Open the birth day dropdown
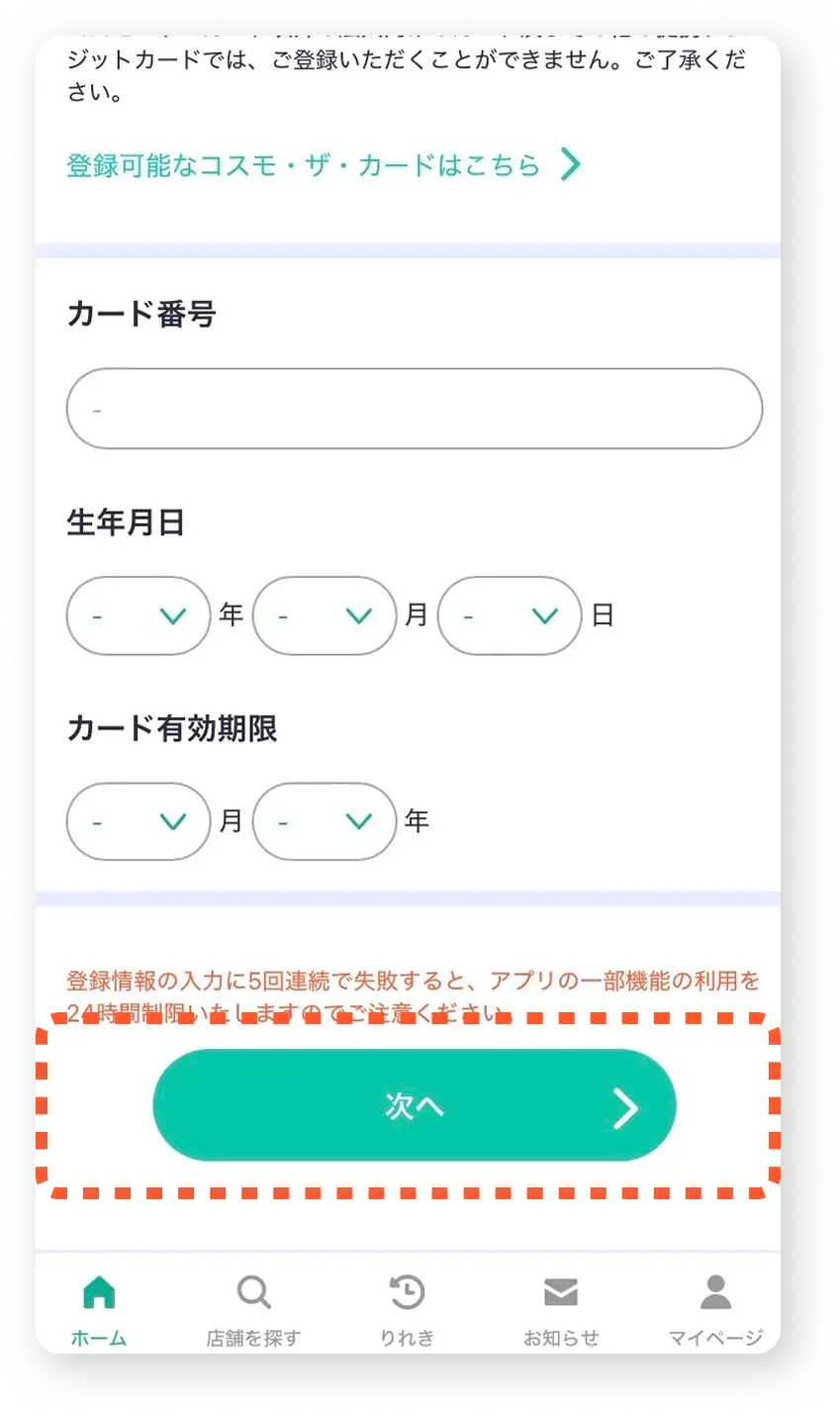 click(510, 615)
